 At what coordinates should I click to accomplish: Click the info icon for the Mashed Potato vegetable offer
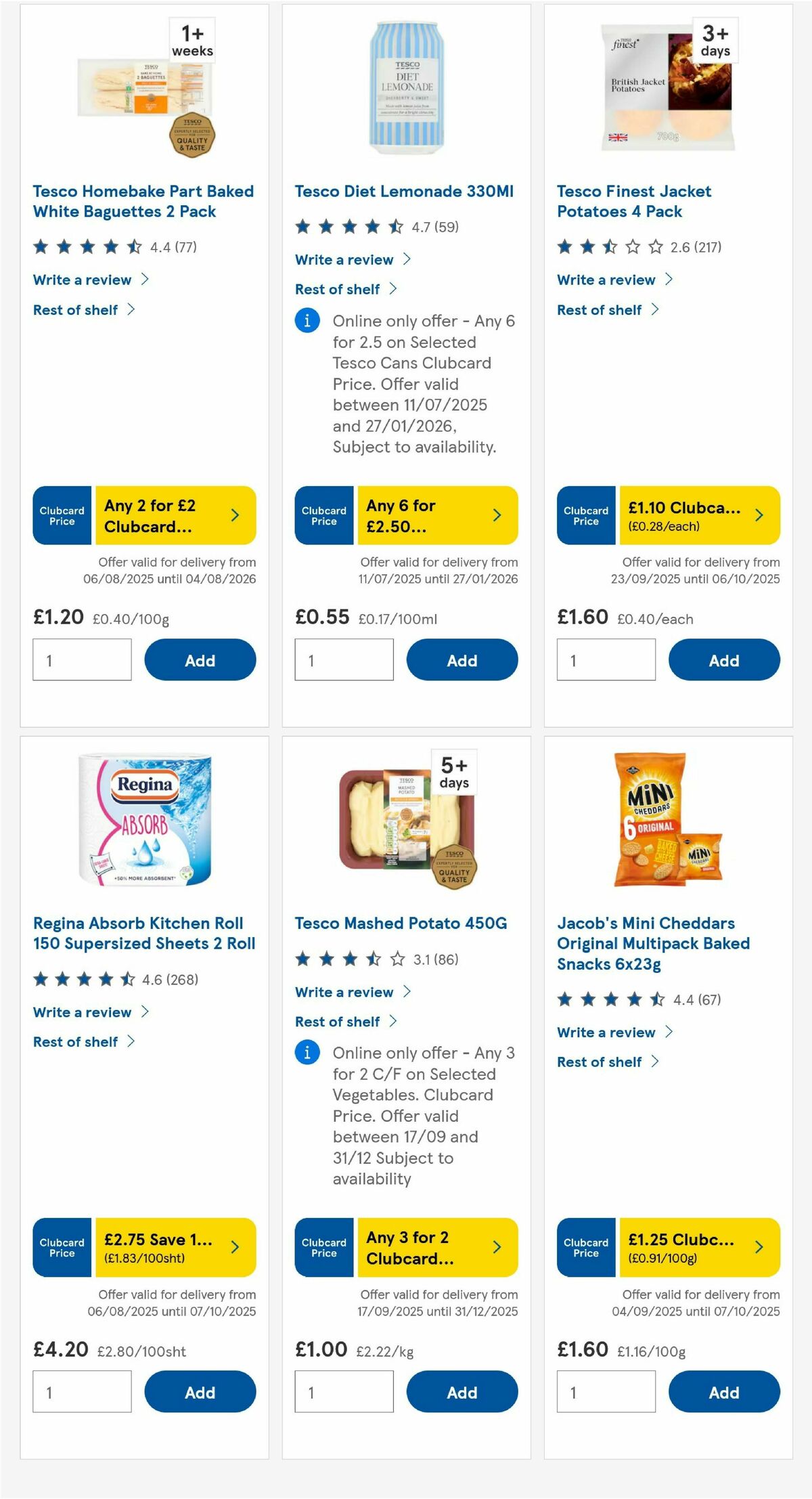pos(307,1053)
